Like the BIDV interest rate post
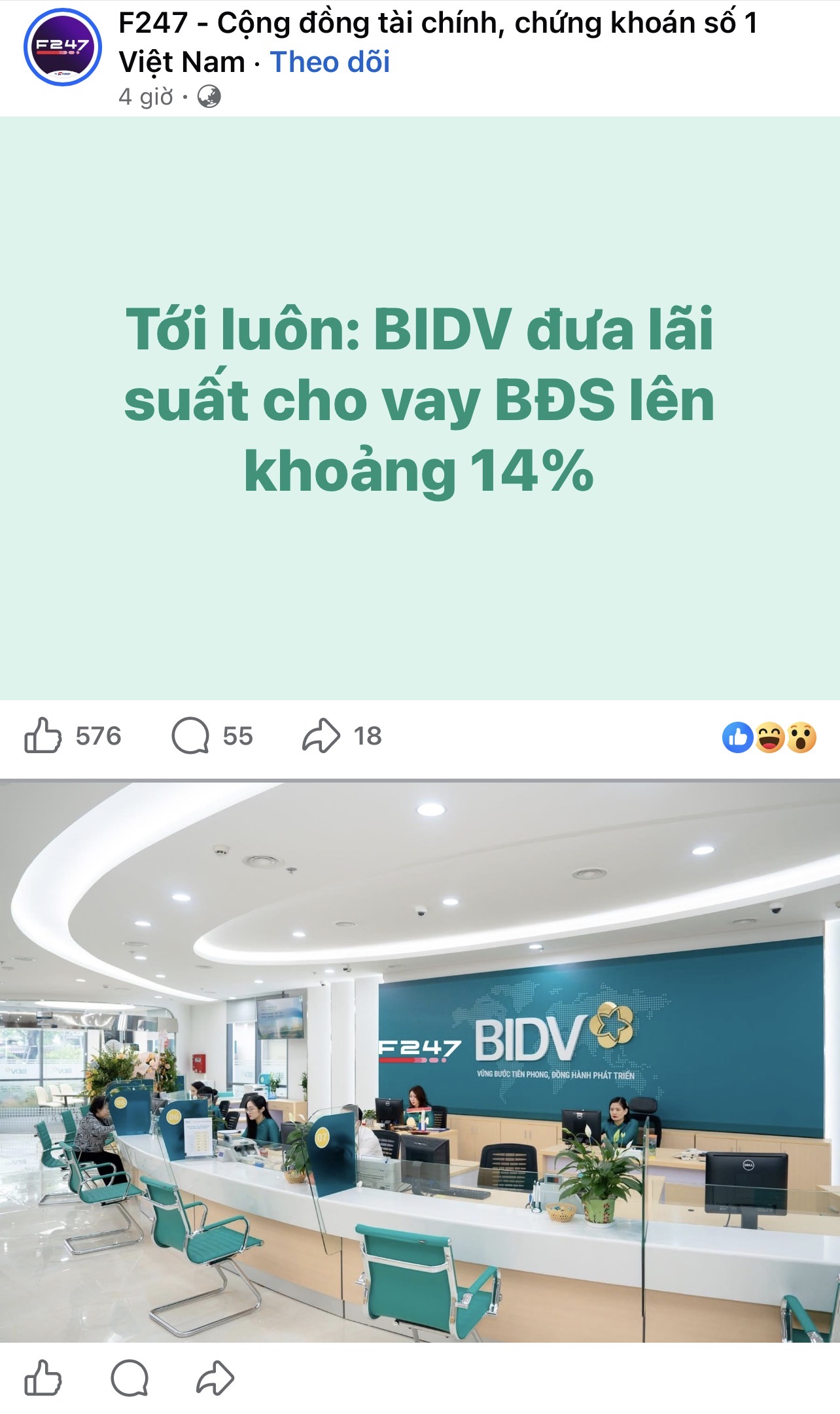 tap(43, 735)
